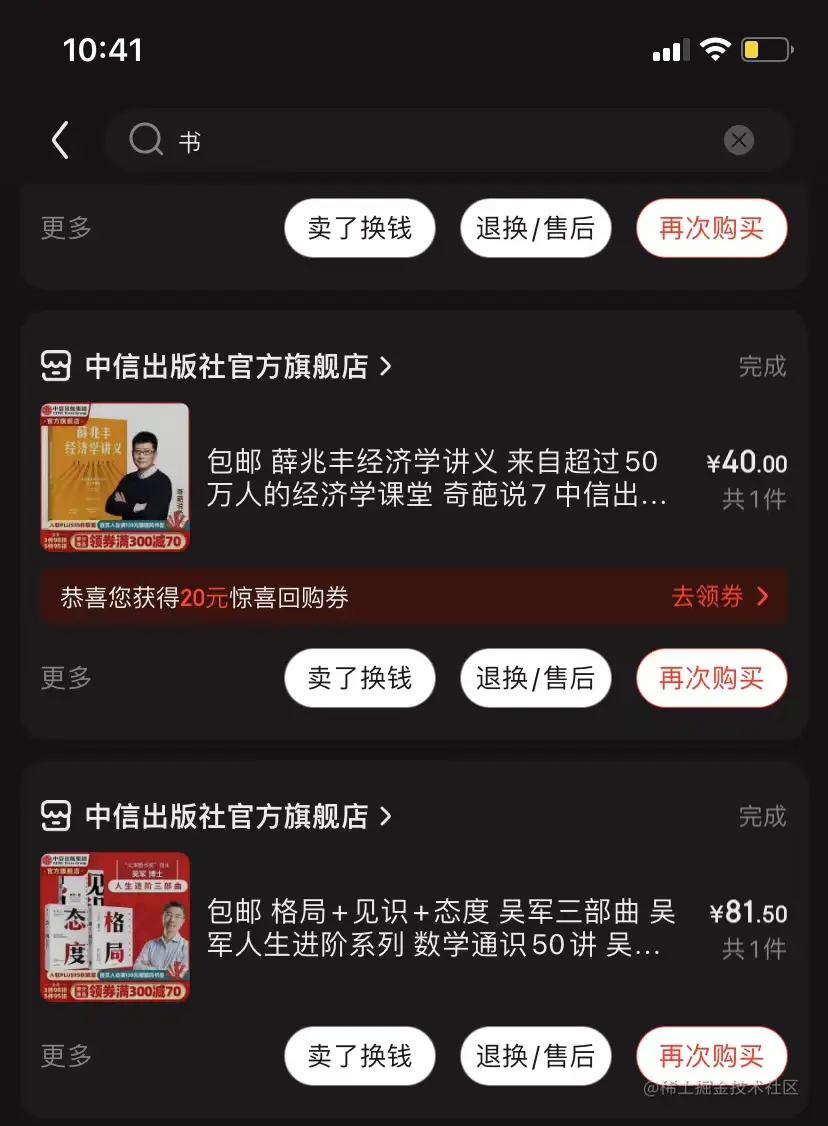Choose 再次购买 for 薛兆丰经济学讲义
The height and width of the screenshot is (1126, 828).
tap(711, 678)
